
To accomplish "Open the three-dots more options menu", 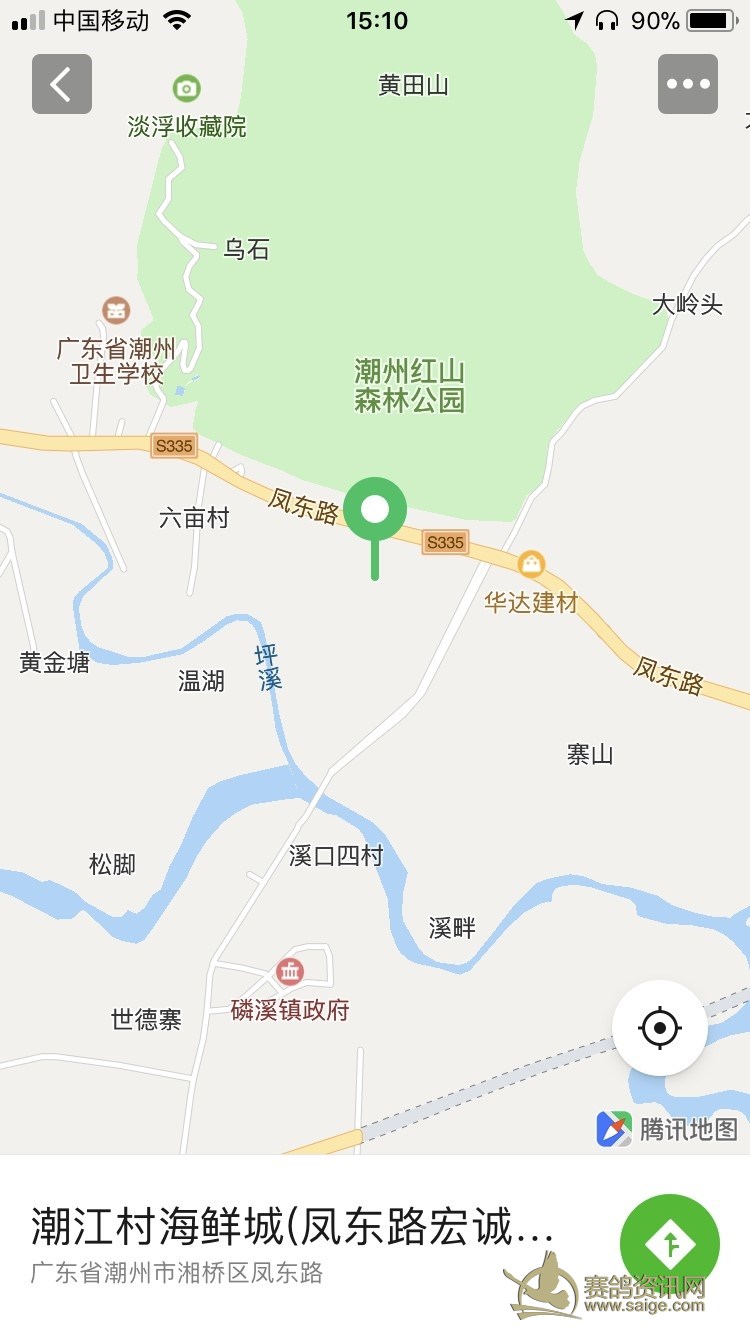I will [688, 84].
